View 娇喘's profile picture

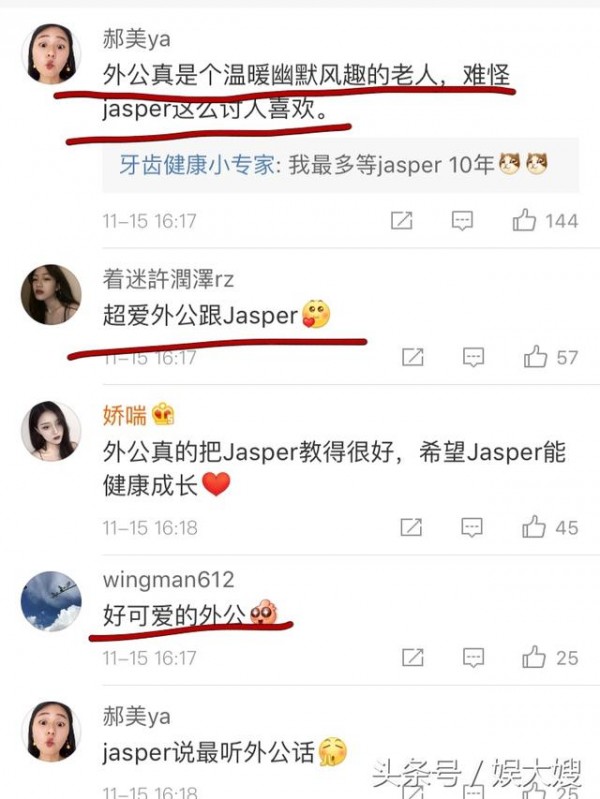[51, 431]
